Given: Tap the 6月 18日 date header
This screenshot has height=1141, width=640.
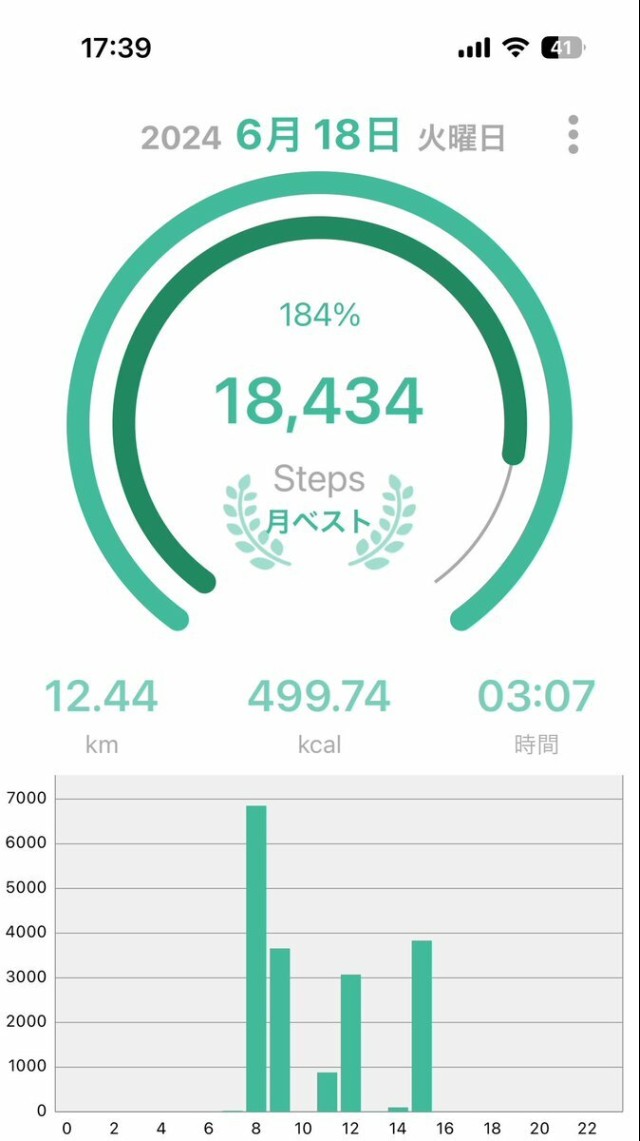Looking at the screenshot, I should point(318,136).
